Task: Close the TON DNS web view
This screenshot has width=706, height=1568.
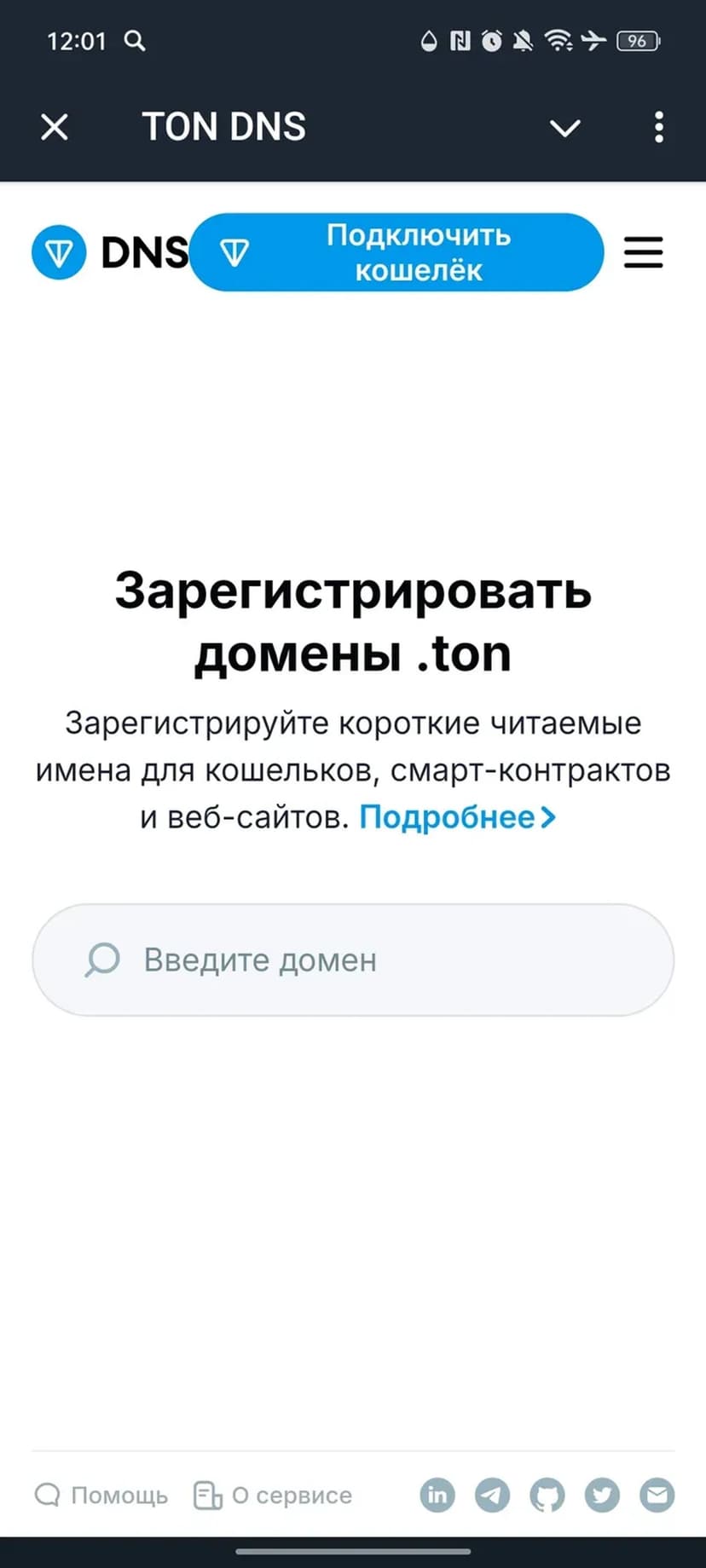Action: tap(55, 128)
